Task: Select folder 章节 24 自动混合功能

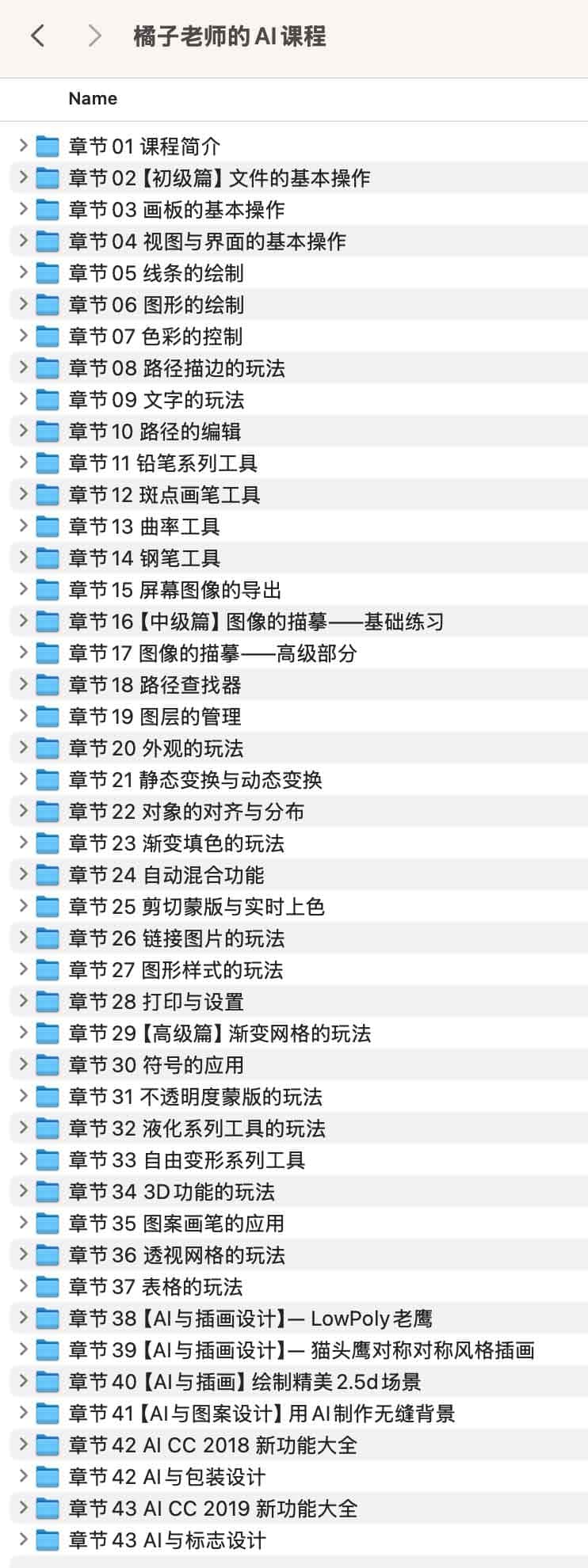Action: click(x=166, y=874)
